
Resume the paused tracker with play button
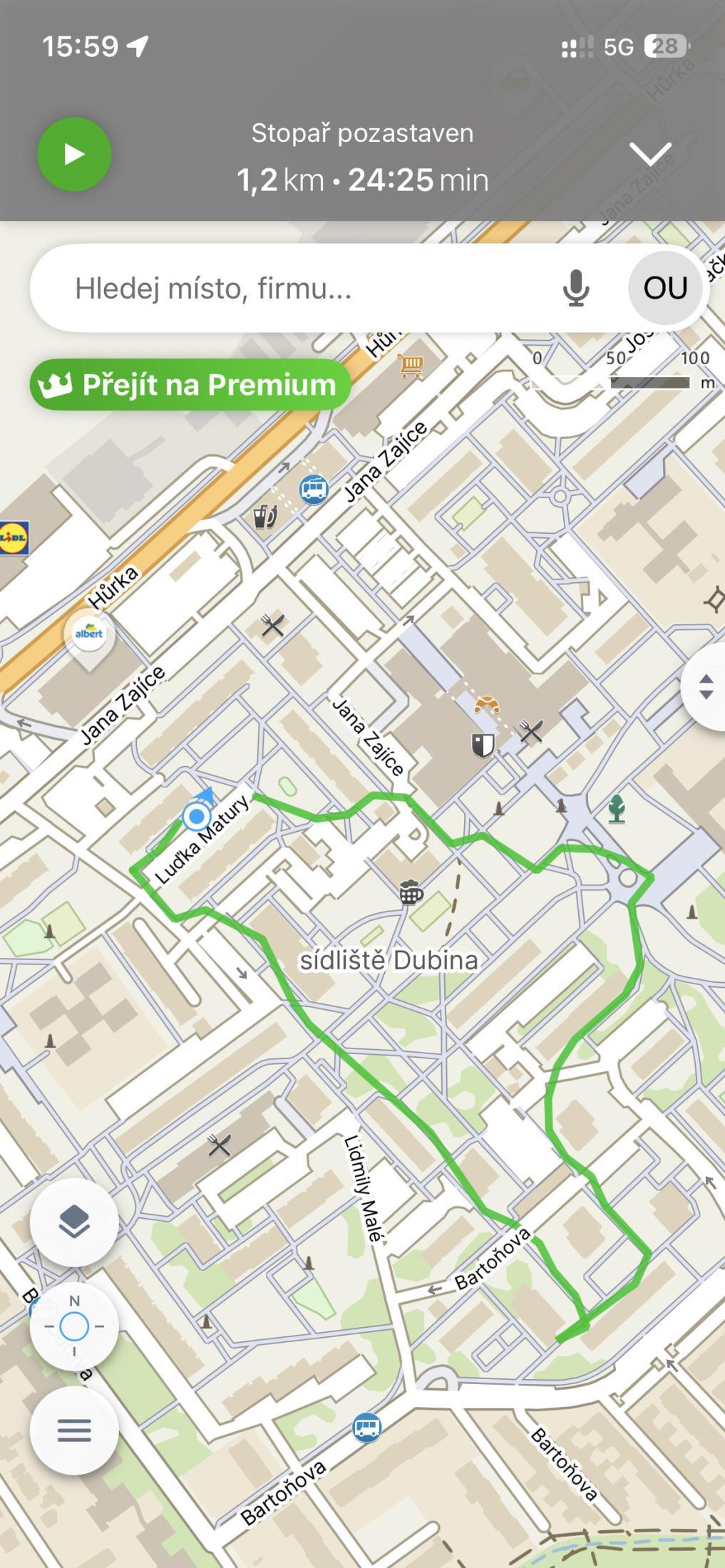tap(74, 154)
